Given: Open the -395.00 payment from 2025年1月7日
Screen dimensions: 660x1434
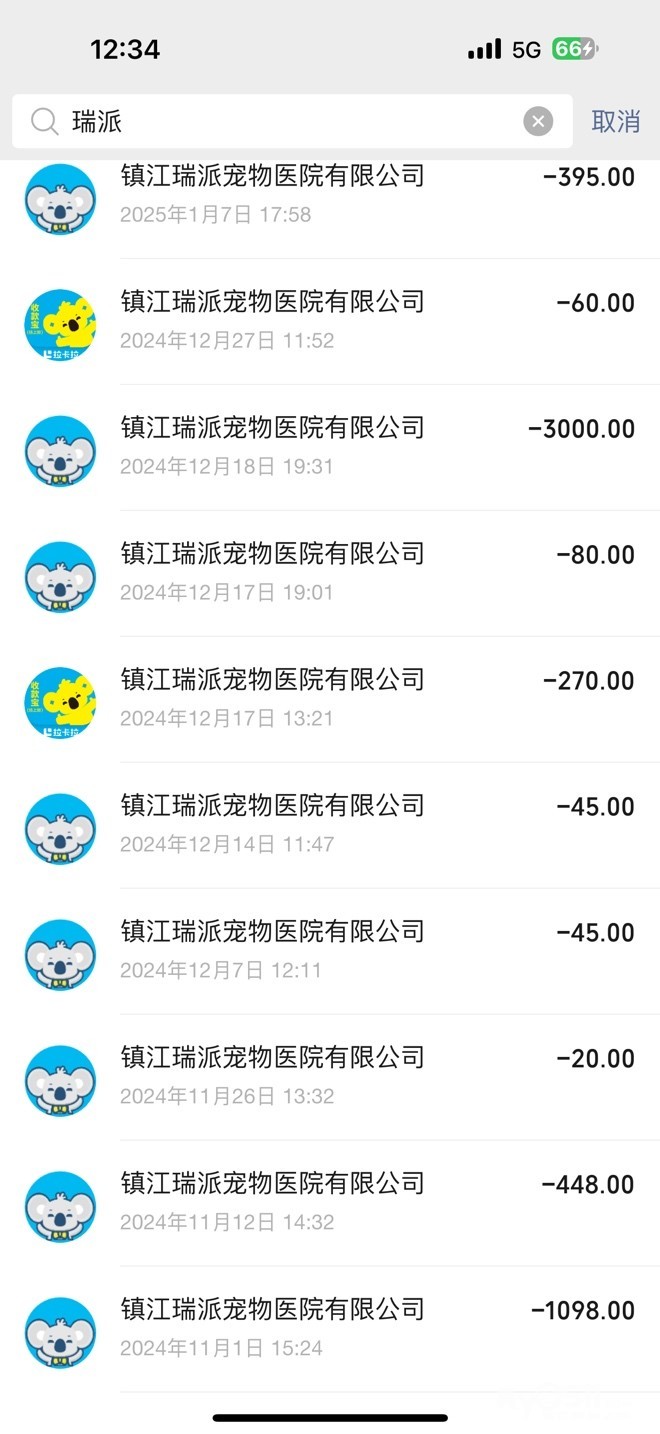Looking at the screenshot, I should click(330, 194).
